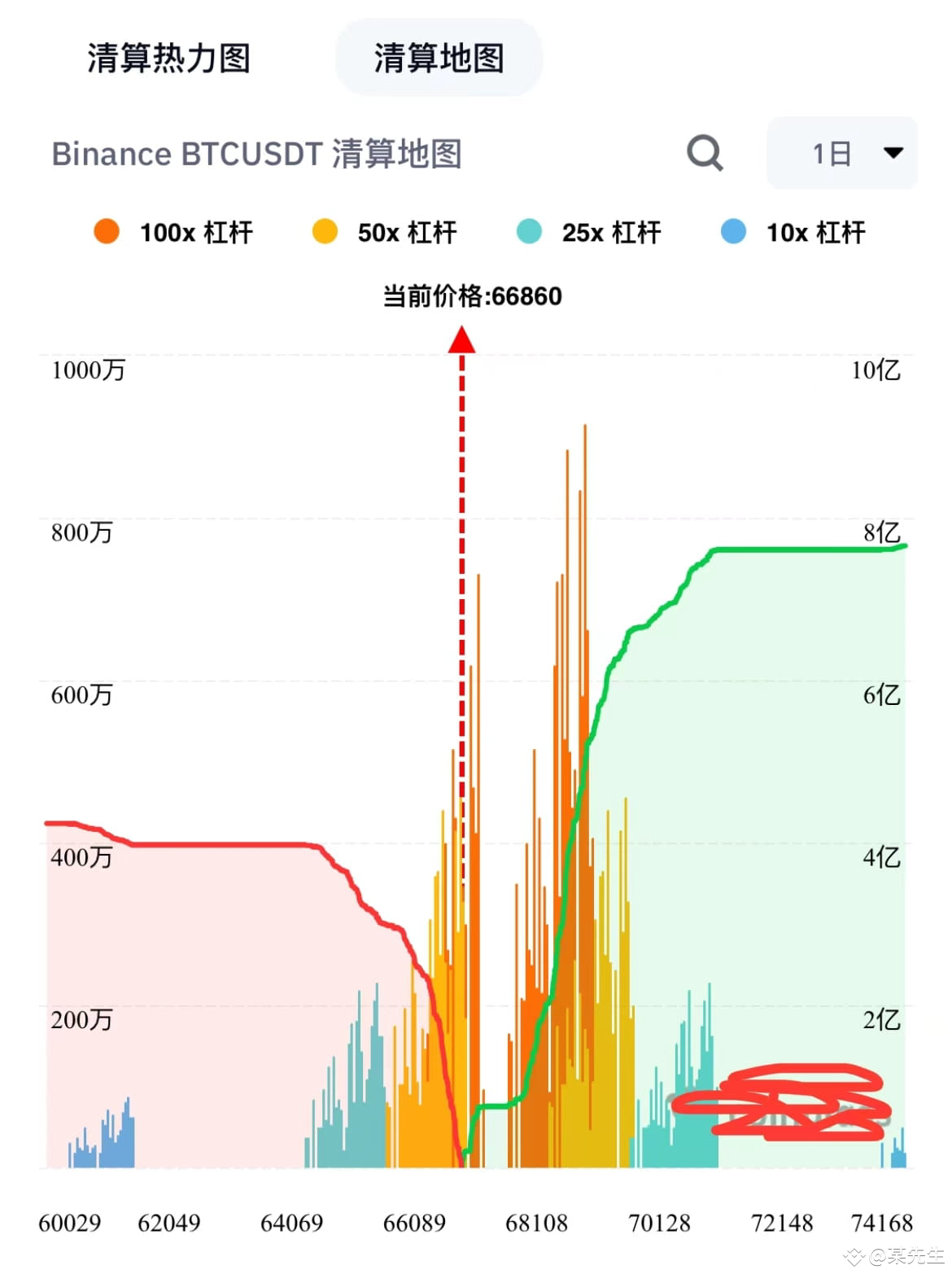Switch to the 清算热力图 tab

(x=167, y=58)
